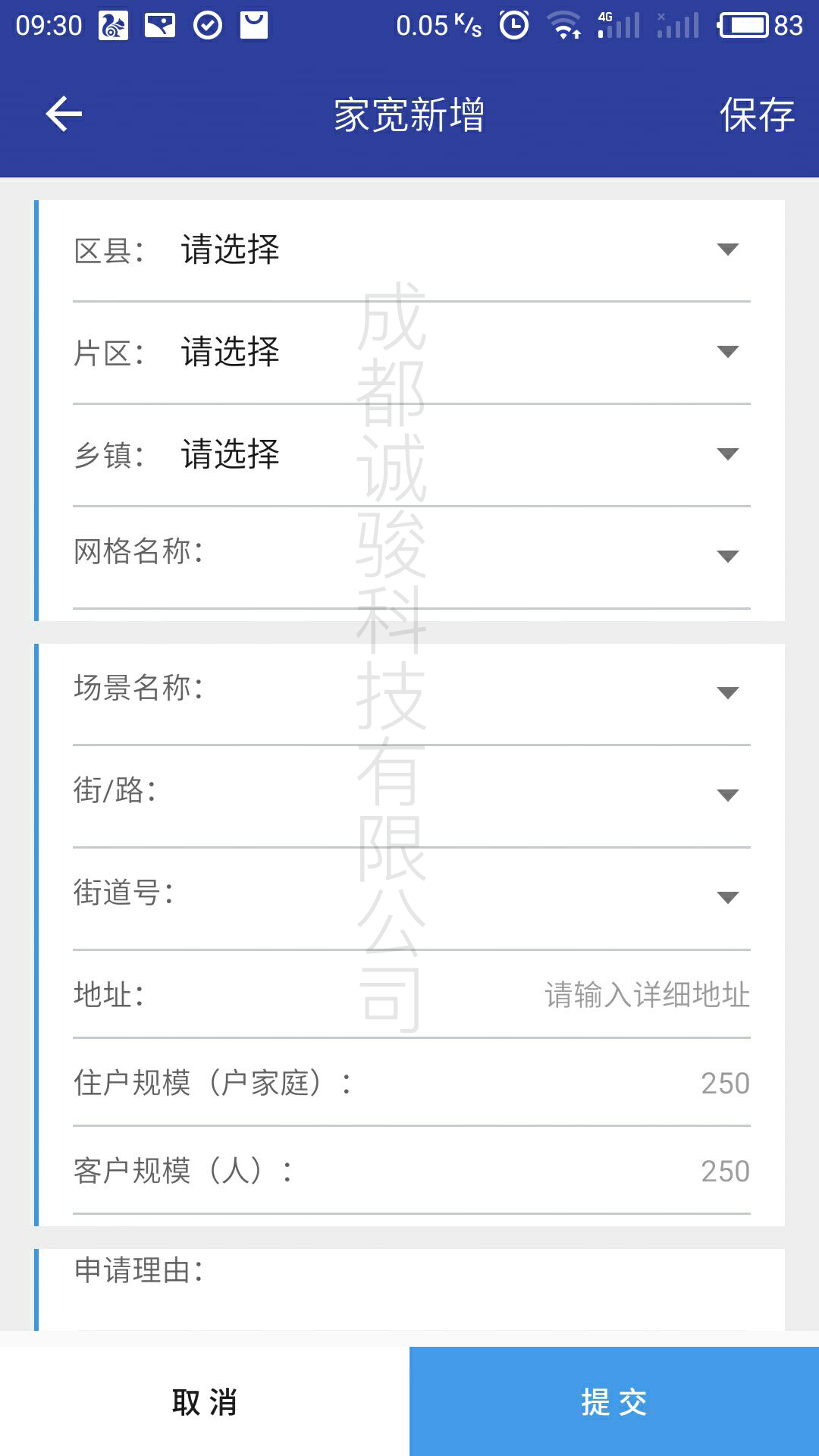The width and height of the screenshot is (819, 1456).
Task: Tap the 申请理由 input area
Action: [412, 1289]
